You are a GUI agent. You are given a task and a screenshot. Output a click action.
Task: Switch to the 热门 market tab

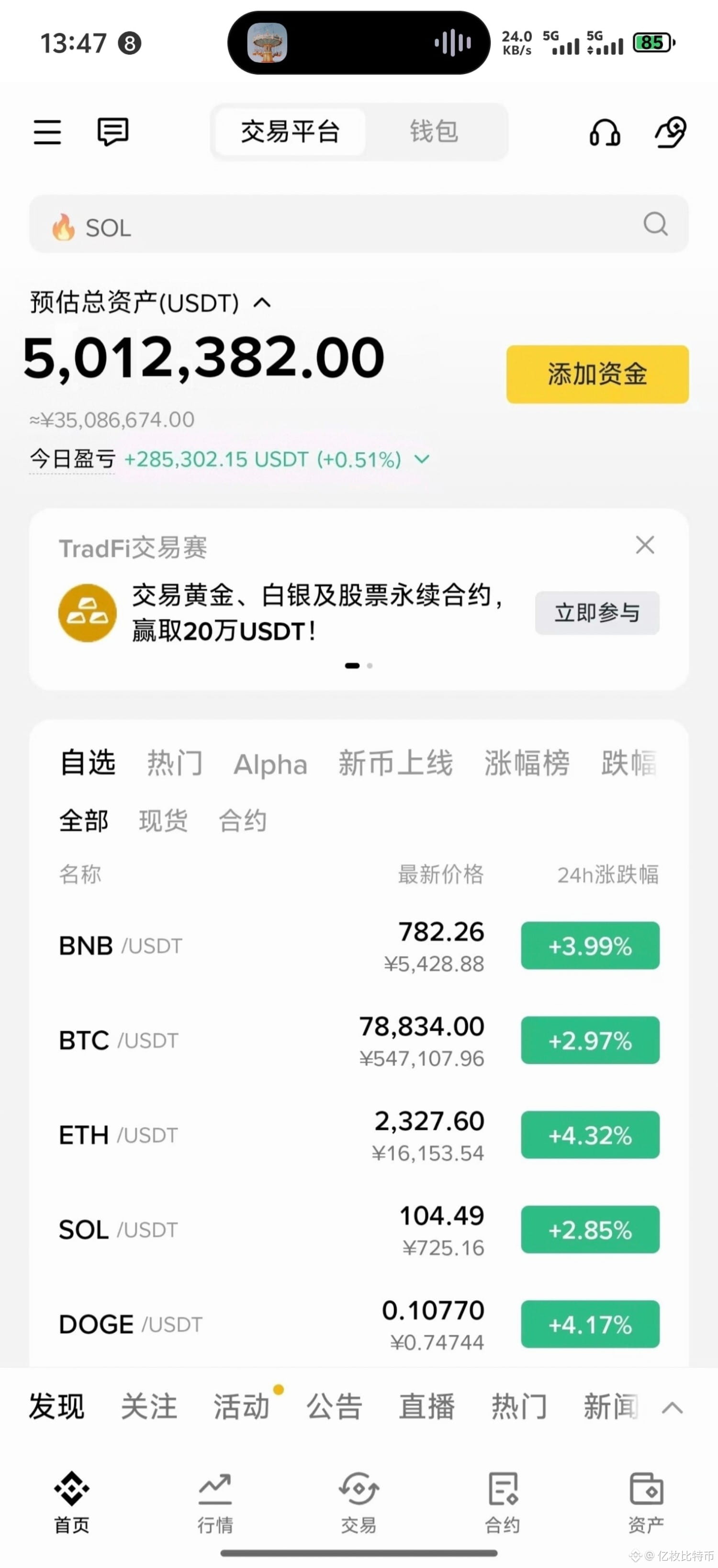coord(175,763)
